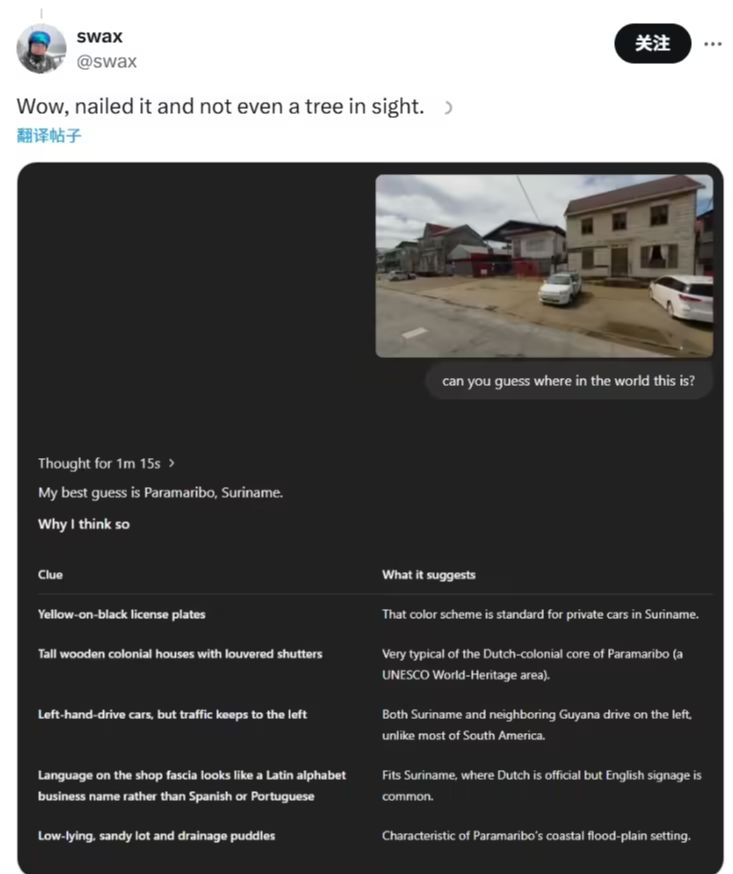Click the chevron next to 'Thought for 1m 15s'
Image resolution: width=733 pixels, height=874 pixels.
pyautogui.click(x=169, y=463)
